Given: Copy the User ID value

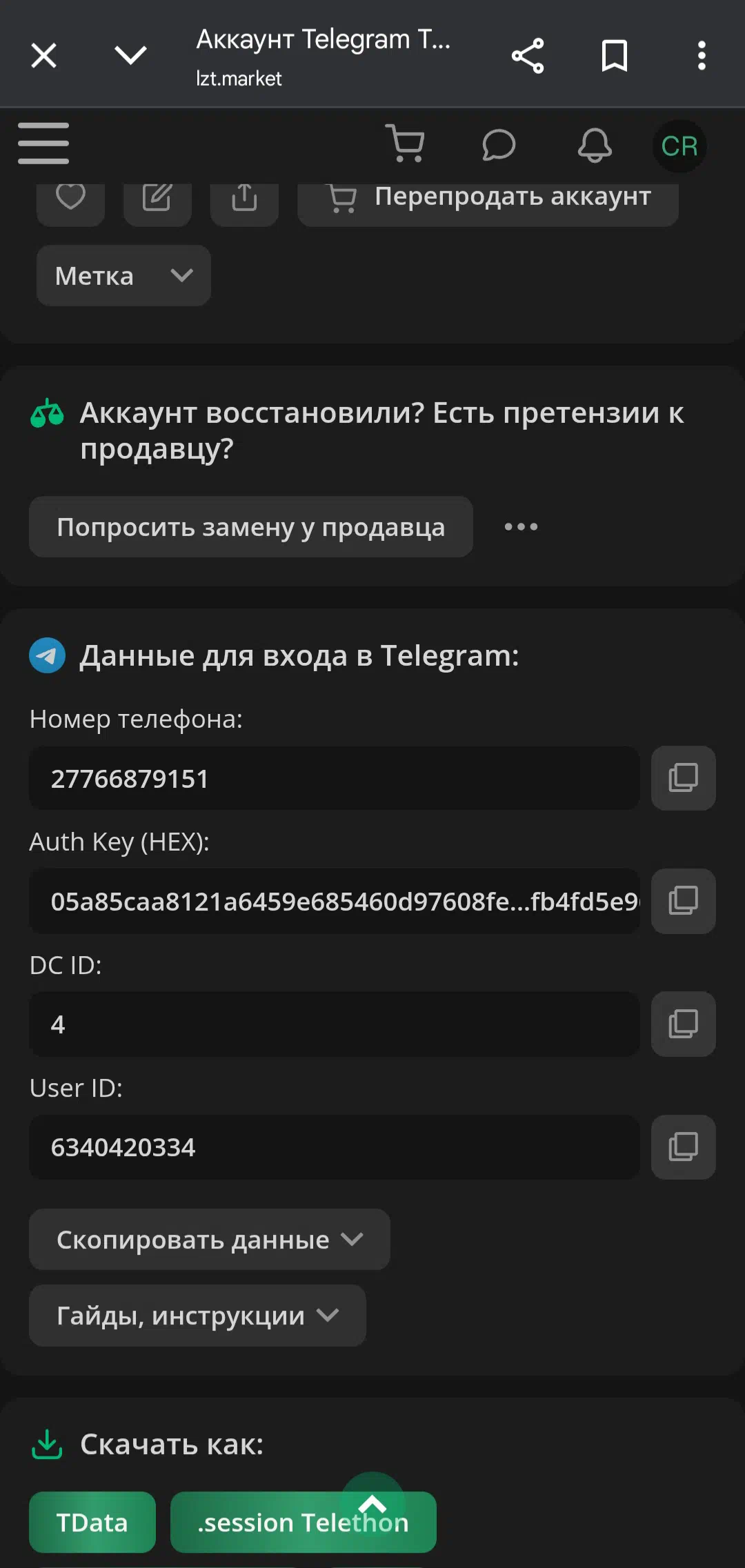Looking at the screenshot, I should (x=683, y=1147).
